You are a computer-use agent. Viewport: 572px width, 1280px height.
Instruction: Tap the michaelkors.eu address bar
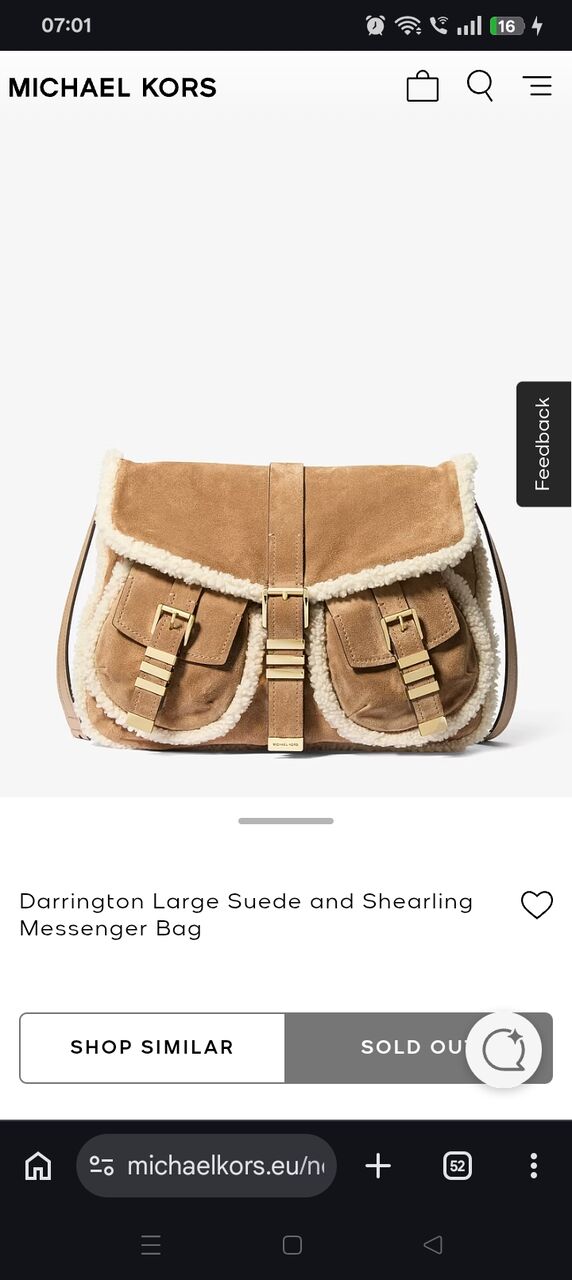(206, 1165)
